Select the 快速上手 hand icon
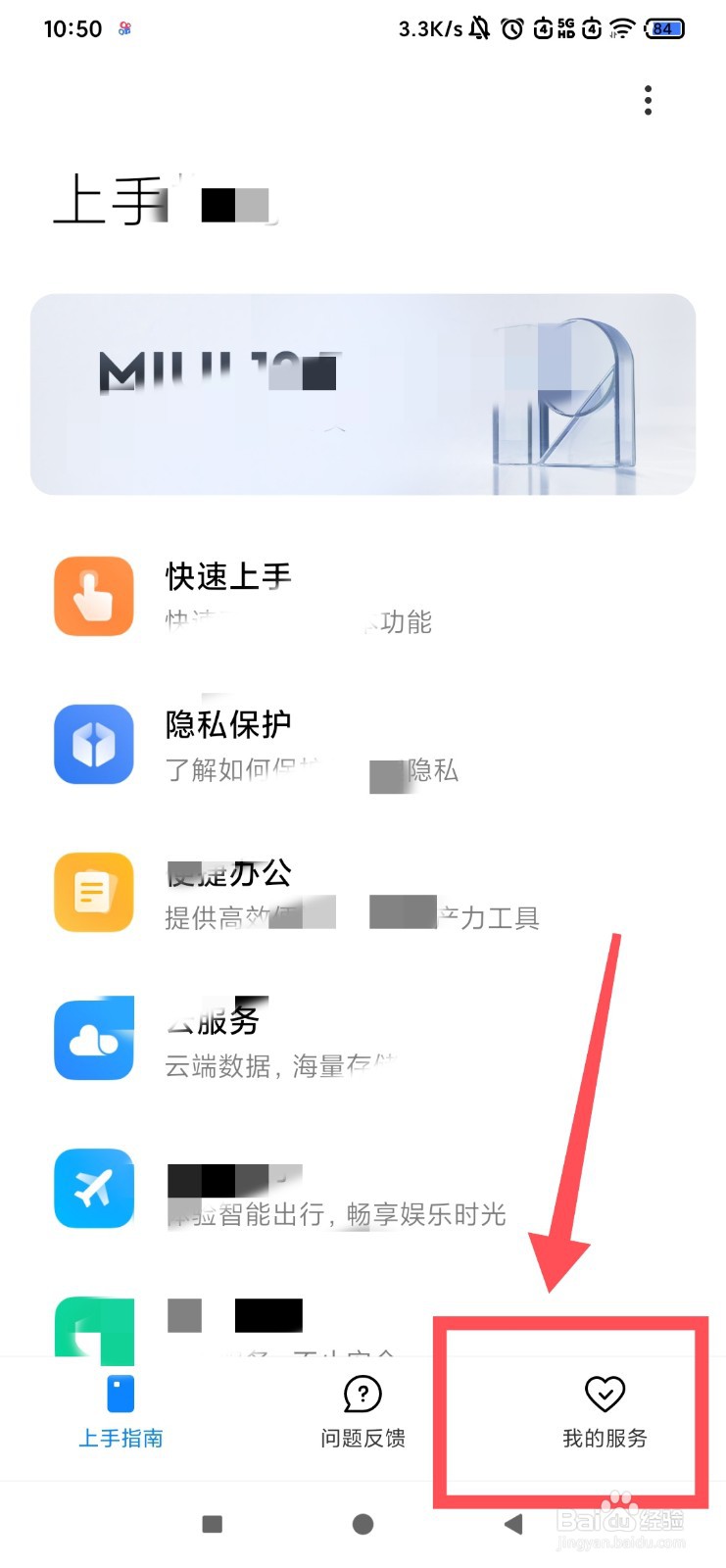Screen dimensions: 726x1568 [x=93, y=595]
